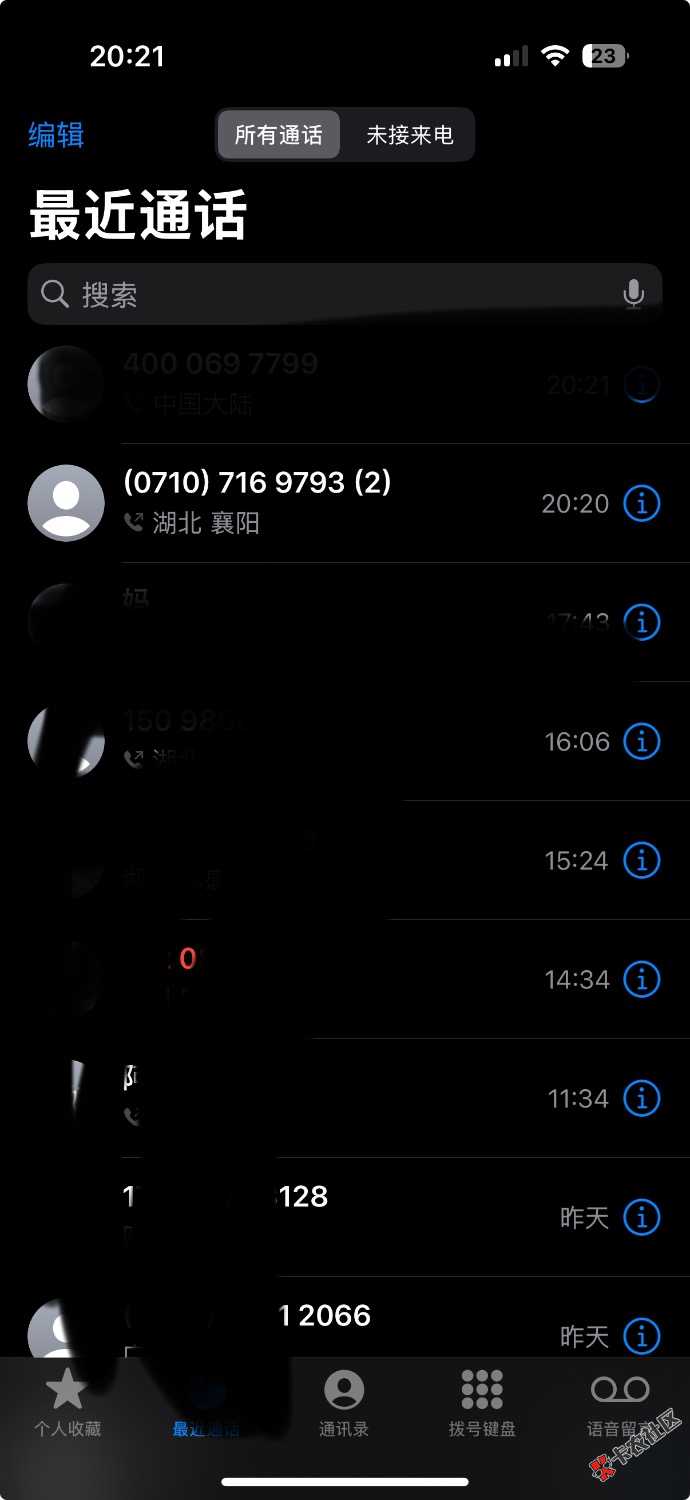Open info for the 11:34 call
690x1500 pixels.
tap(642, 1098)
